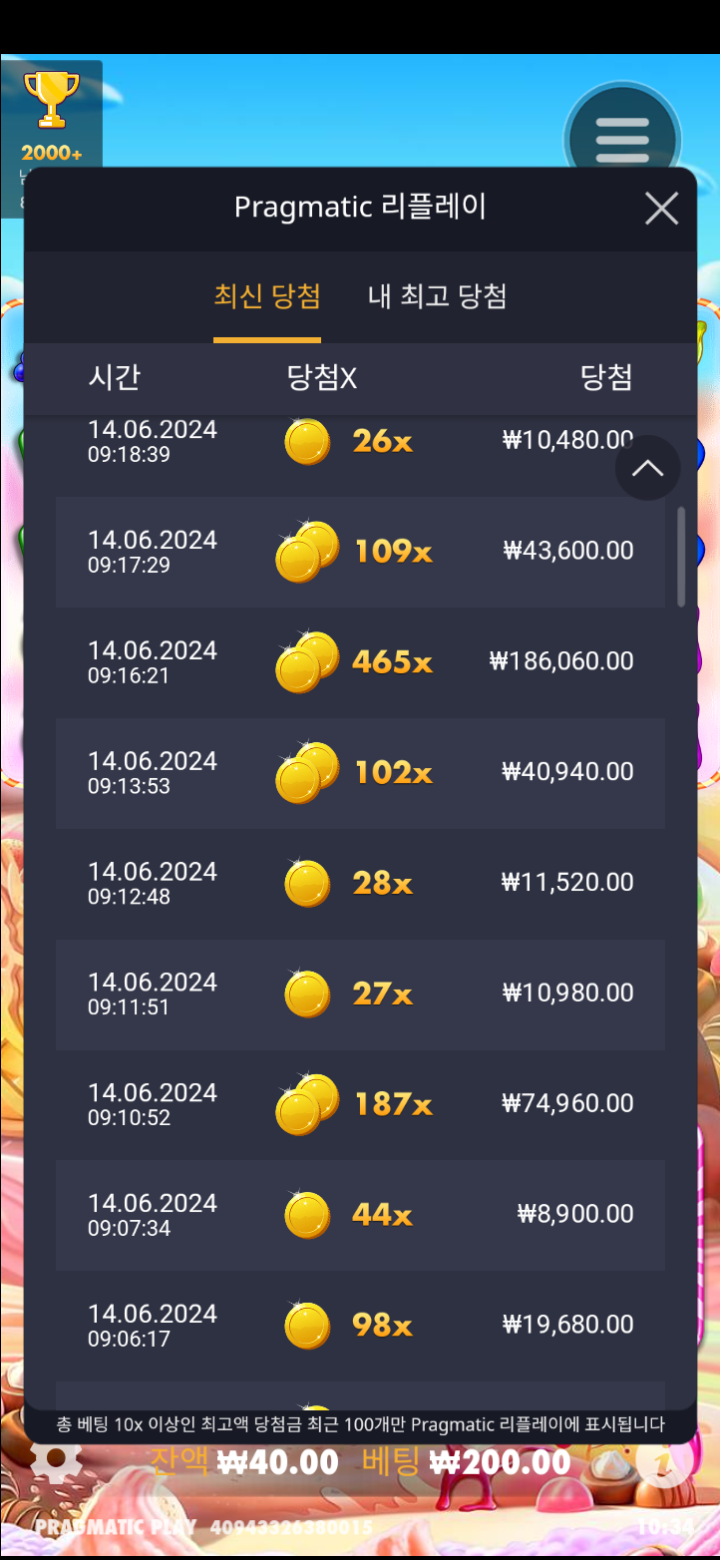720x1560 pixels.
Task: Play the 28x win replay from 09:12:48
Action: click(x=360, y=883)
